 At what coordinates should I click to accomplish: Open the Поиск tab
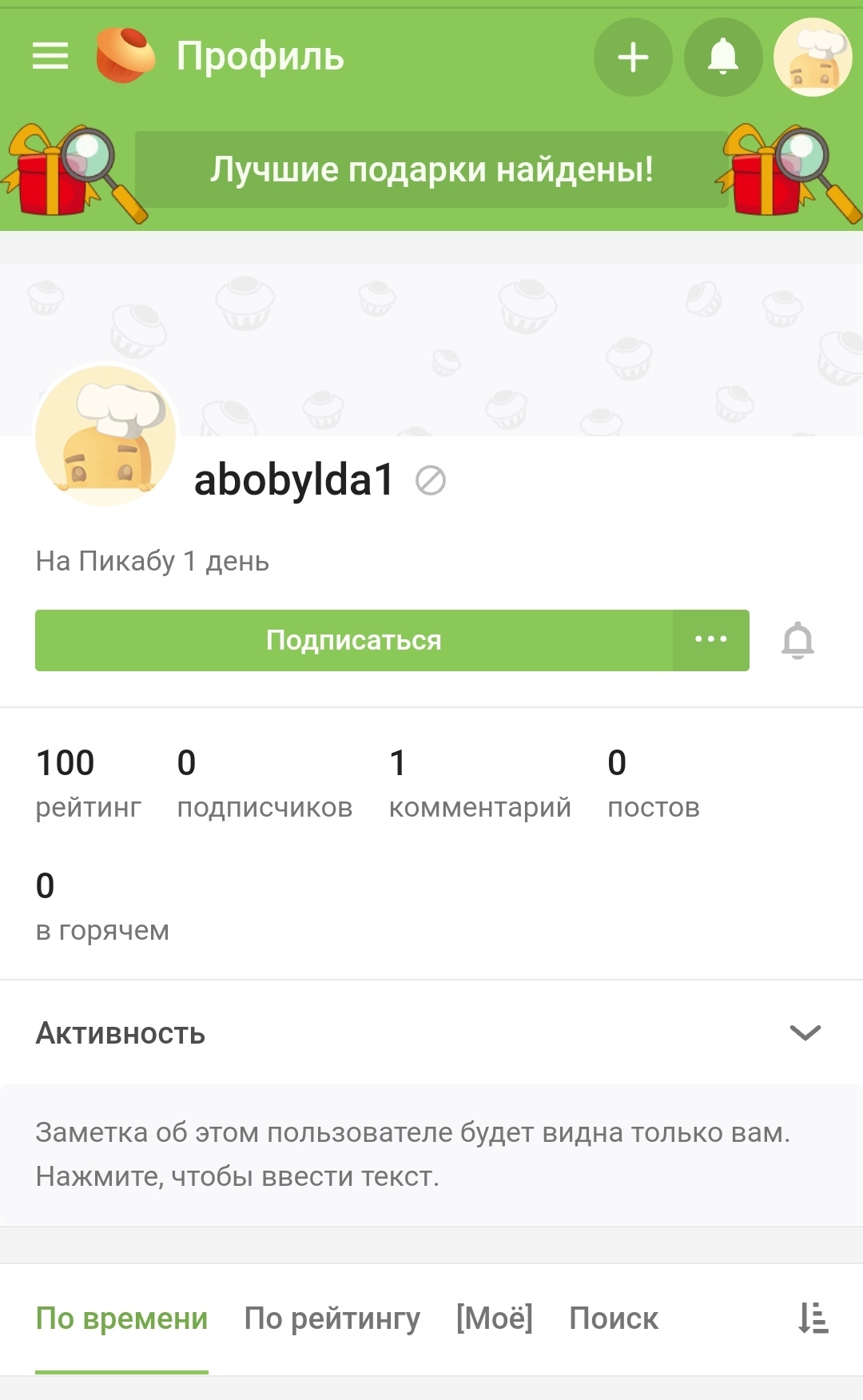[613, 1318]
